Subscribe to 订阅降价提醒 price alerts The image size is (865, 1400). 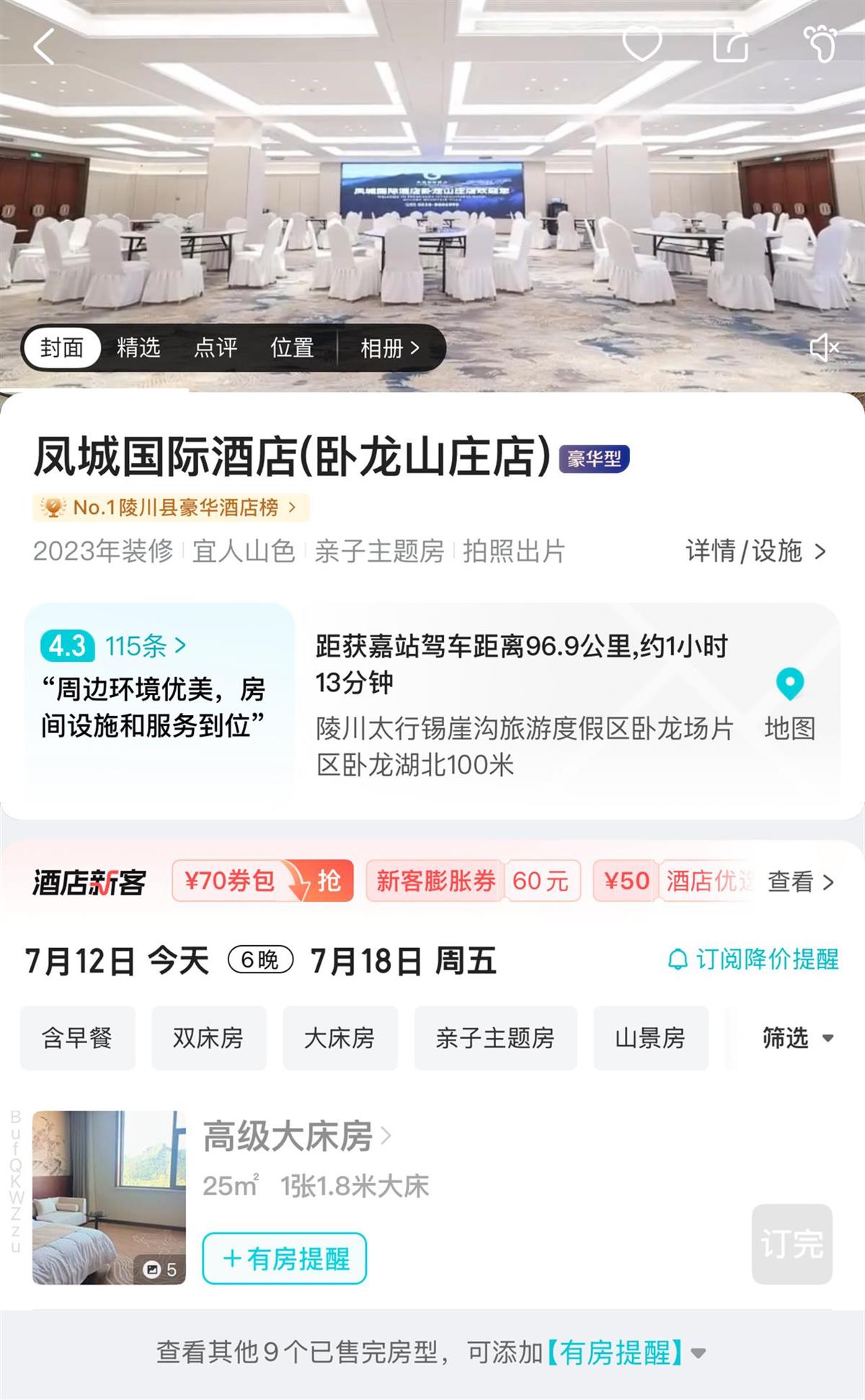click(x=754, y=960)
